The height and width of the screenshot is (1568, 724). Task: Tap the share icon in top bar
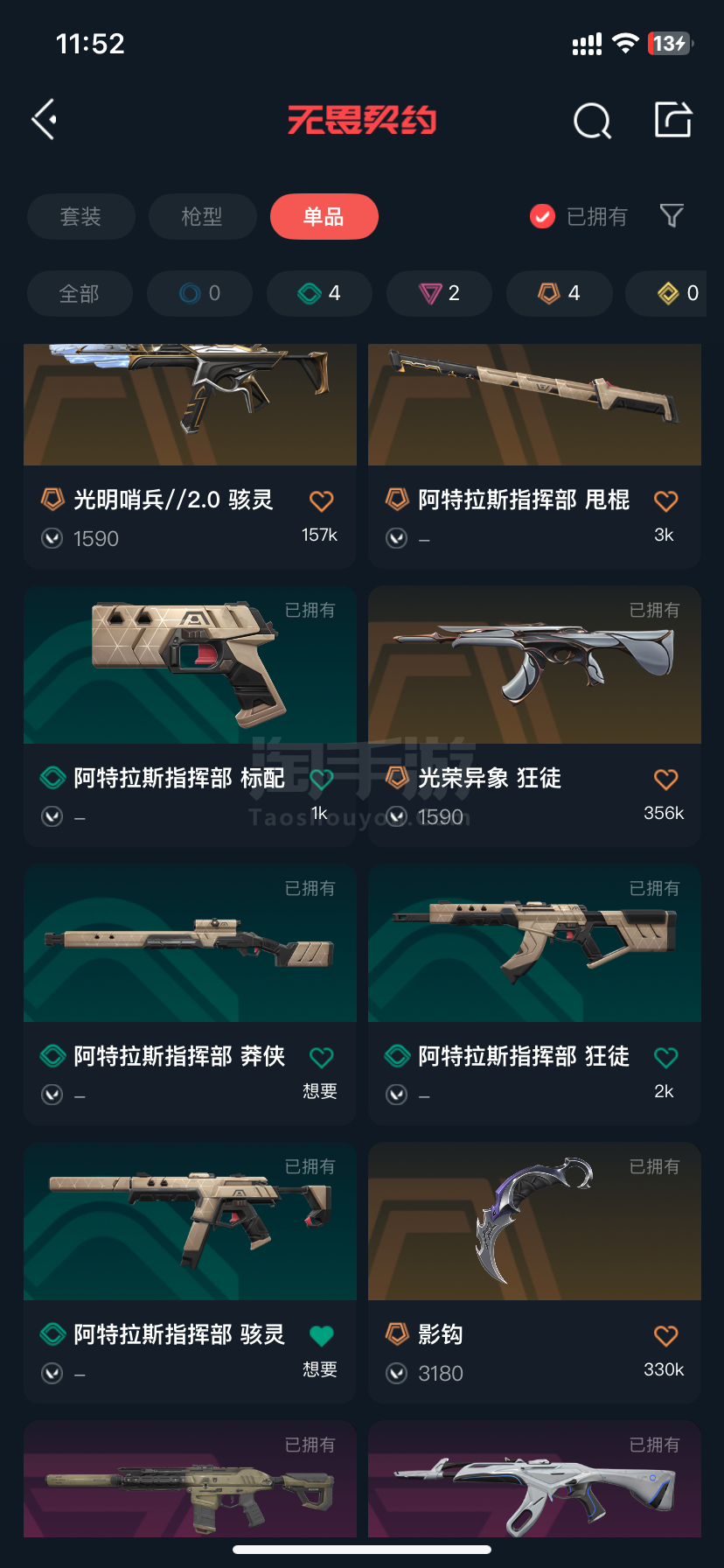pos(672,120)
